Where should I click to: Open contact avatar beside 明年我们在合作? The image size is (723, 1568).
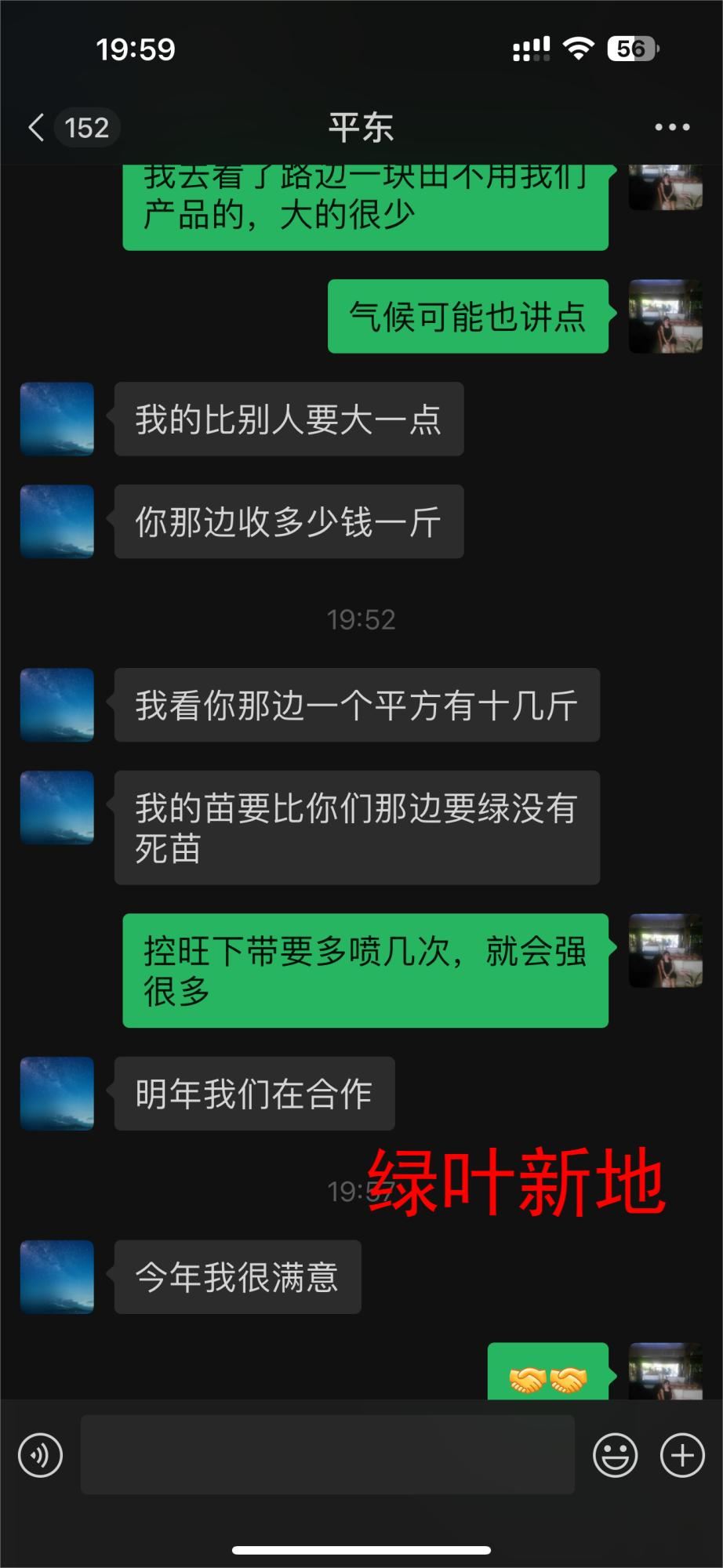click(57, 1094)
